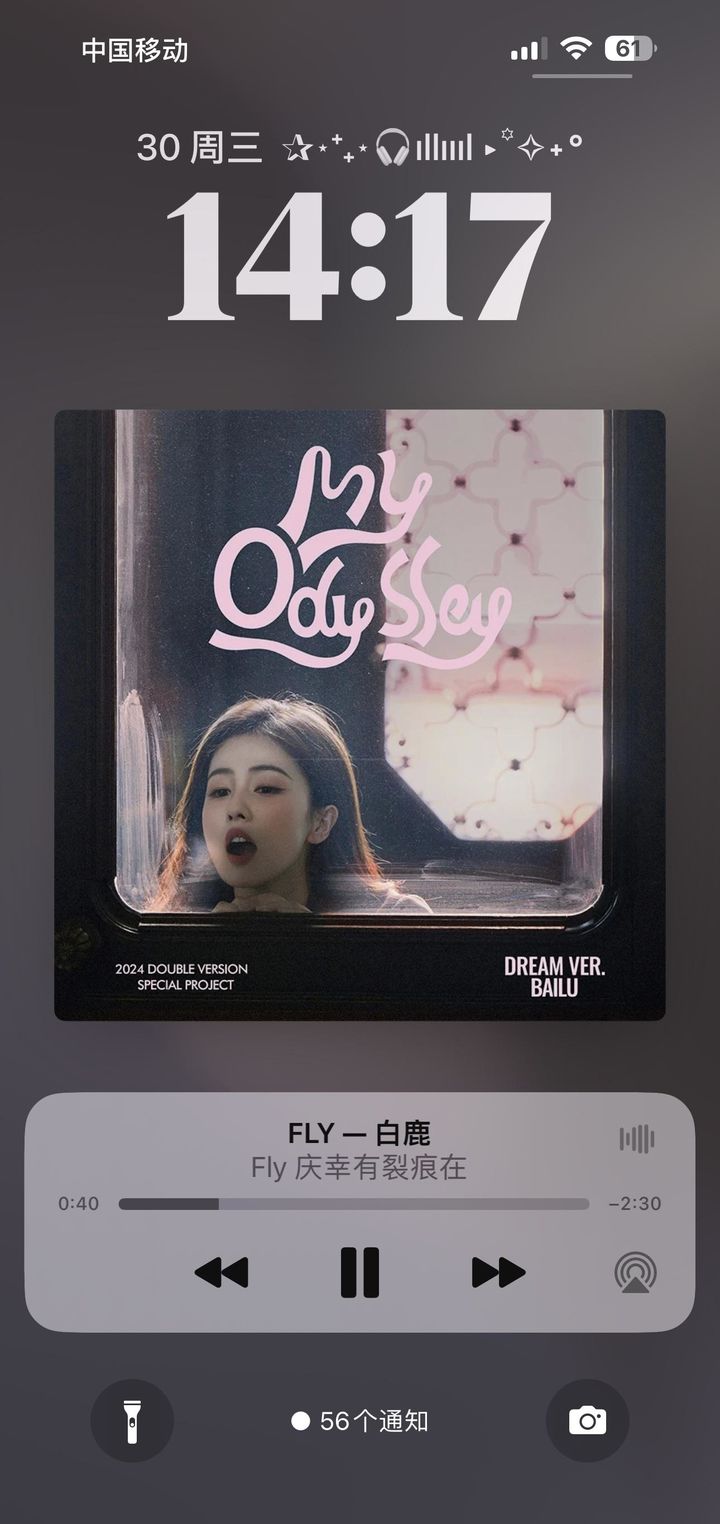Skip to the next track

498,1272
